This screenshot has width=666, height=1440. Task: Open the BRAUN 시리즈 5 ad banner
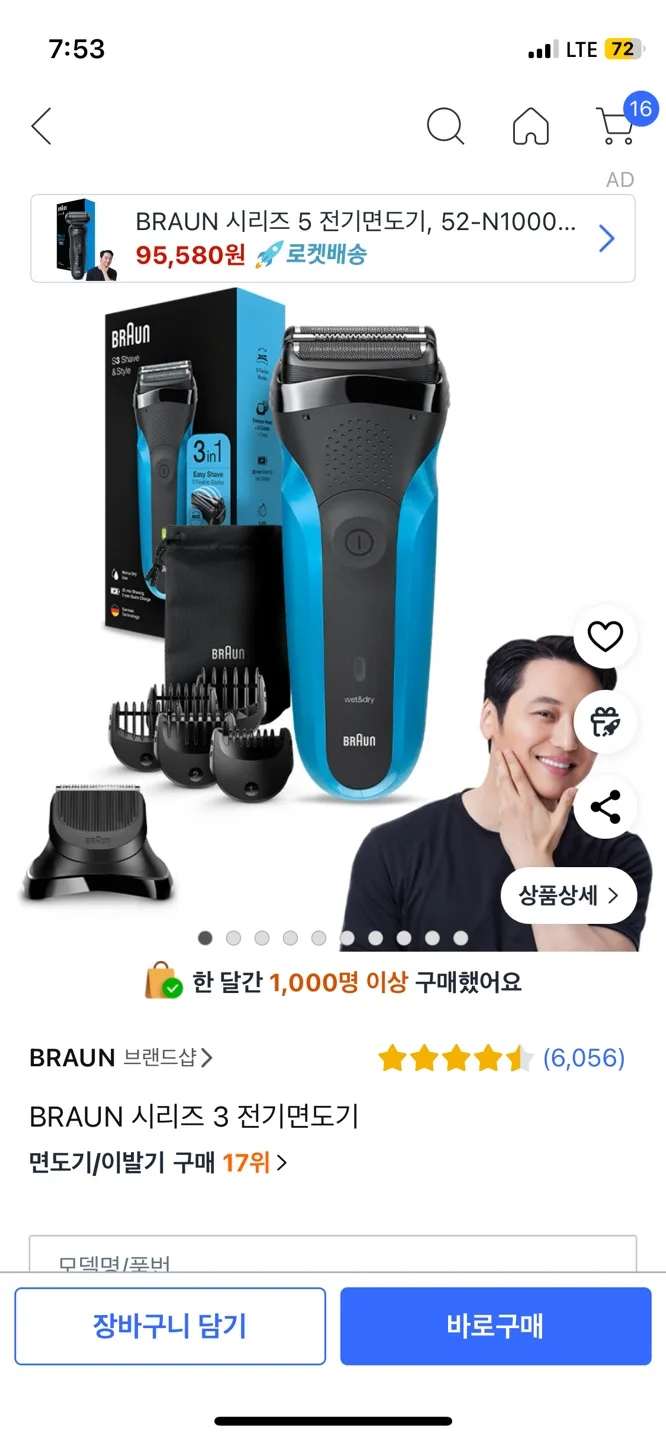[x=333, y=238]
